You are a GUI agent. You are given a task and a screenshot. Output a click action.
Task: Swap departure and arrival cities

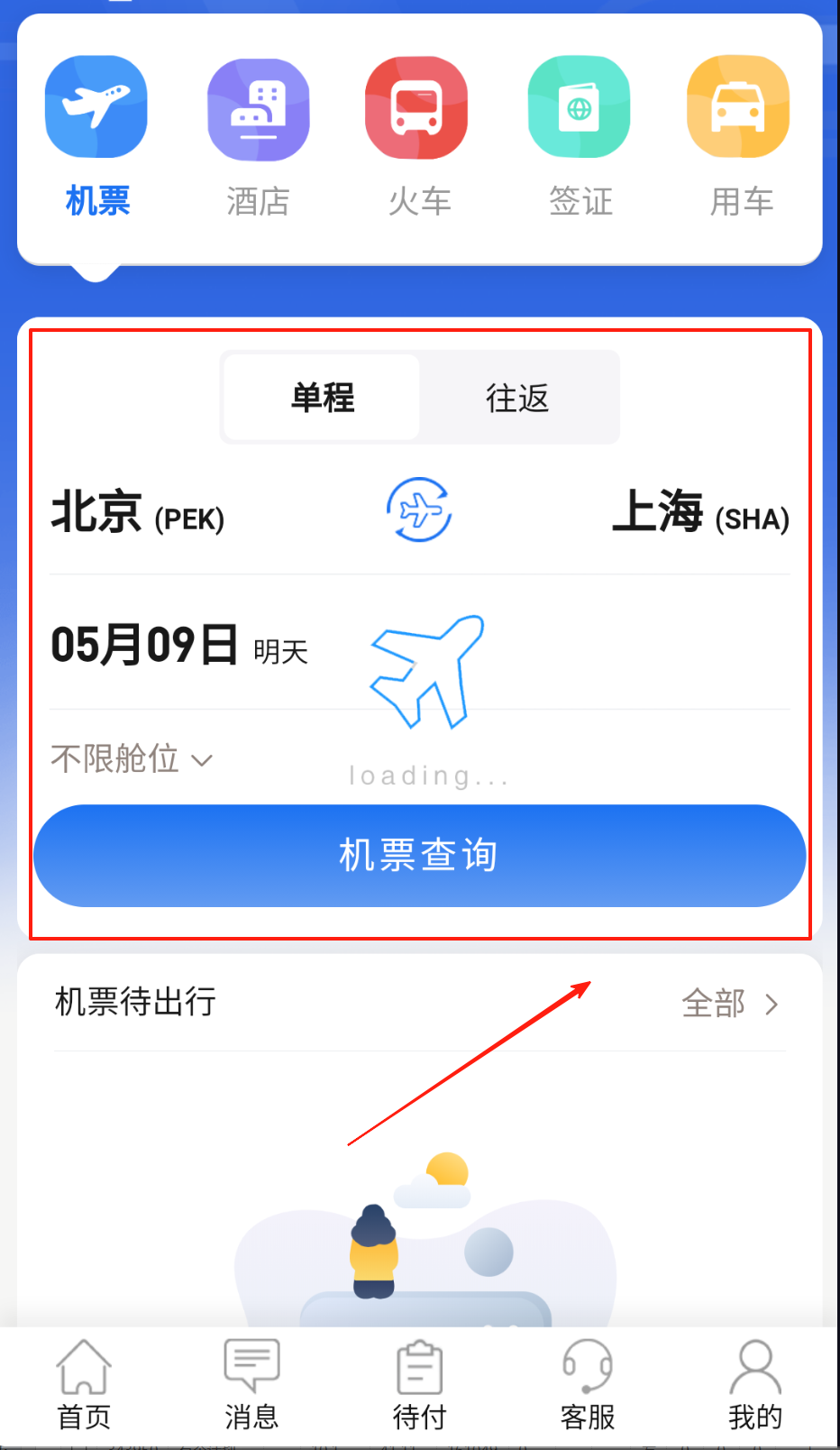pyautogui.click(x=419, y=510)
